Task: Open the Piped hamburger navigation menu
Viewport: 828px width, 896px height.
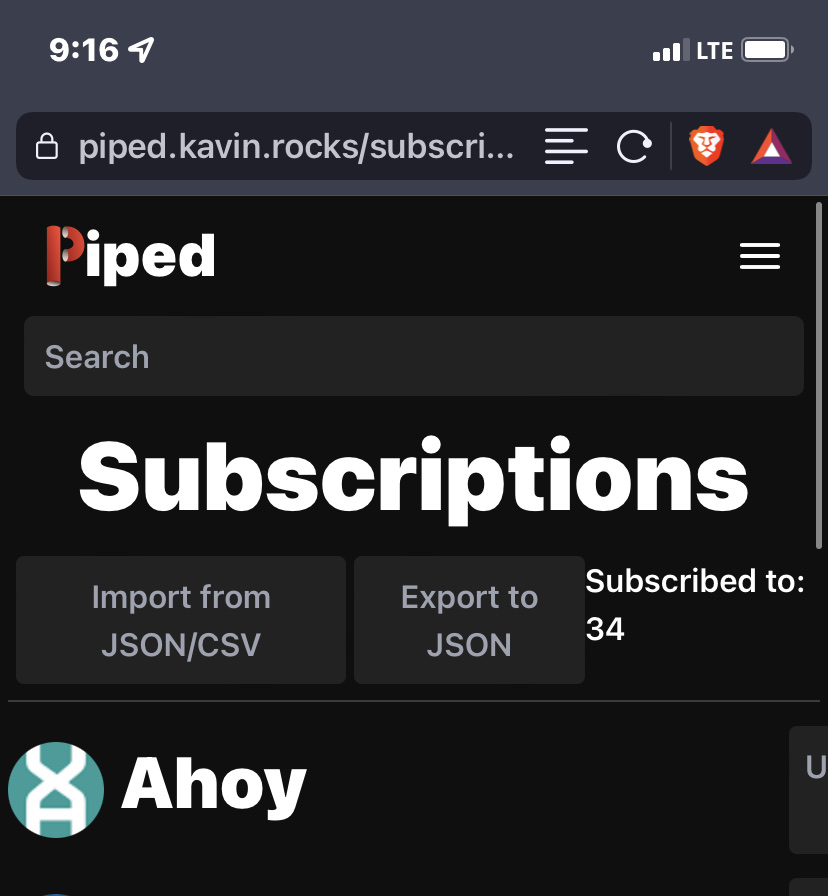Action: click(760, 257)
